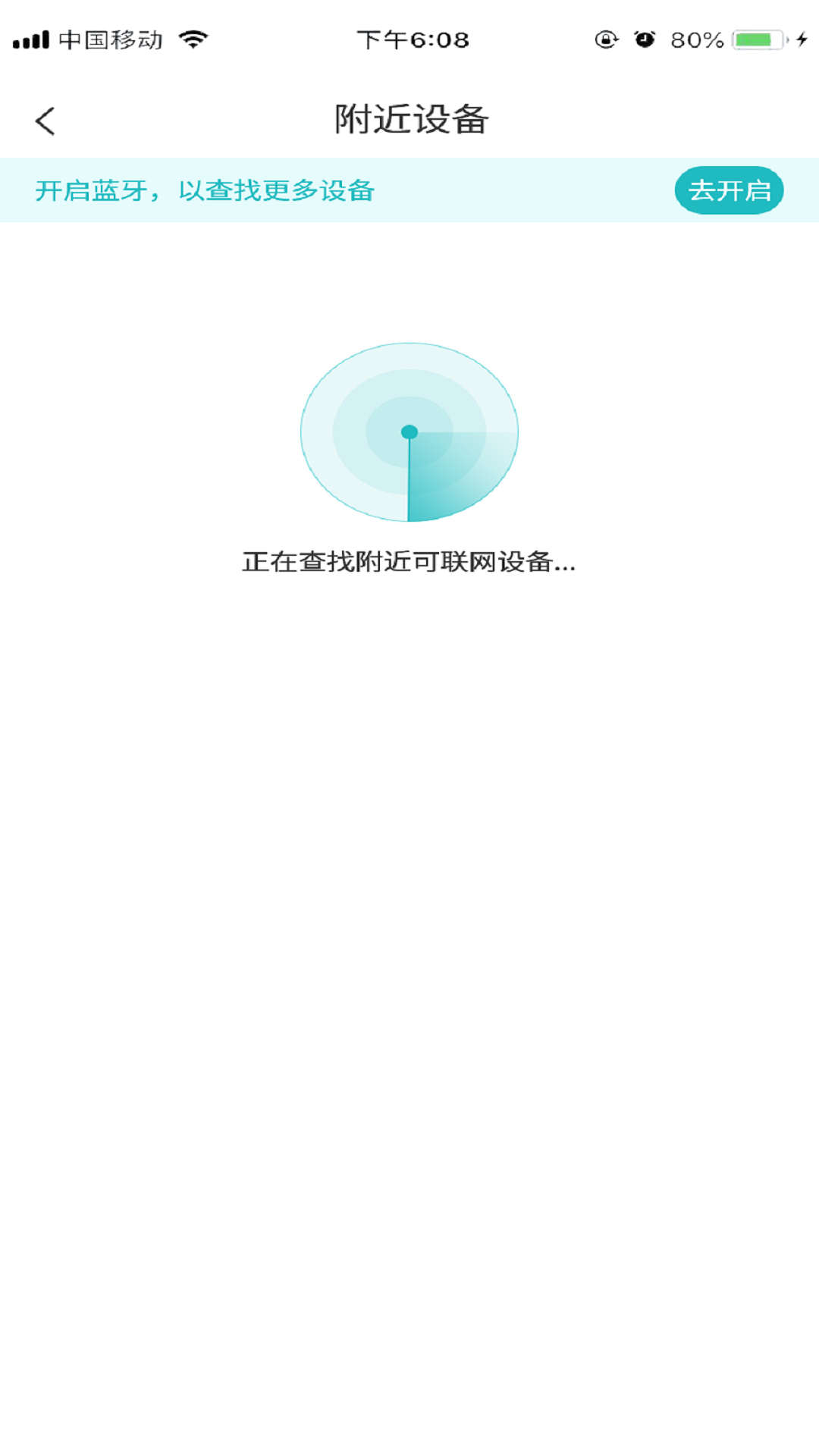This screenshot has width=819, height=1456.
Task: Tap the alarm clock status icon
Action: 645,39
